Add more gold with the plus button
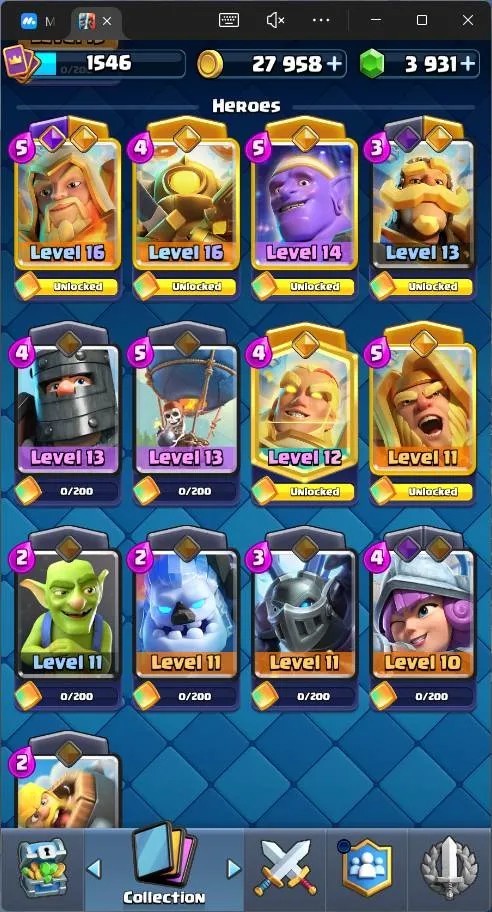Screen dimensions: 492x912 tap(334, 64)
